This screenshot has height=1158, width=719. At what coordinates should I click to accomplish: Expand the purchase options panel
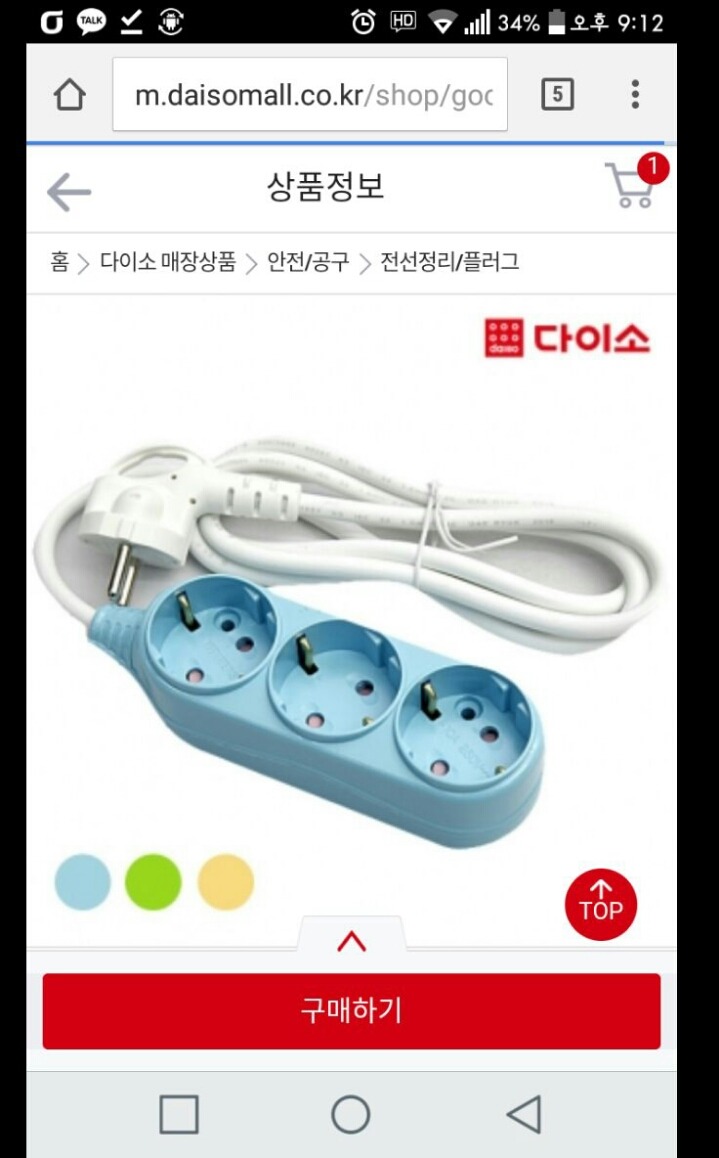coord(351,941)
